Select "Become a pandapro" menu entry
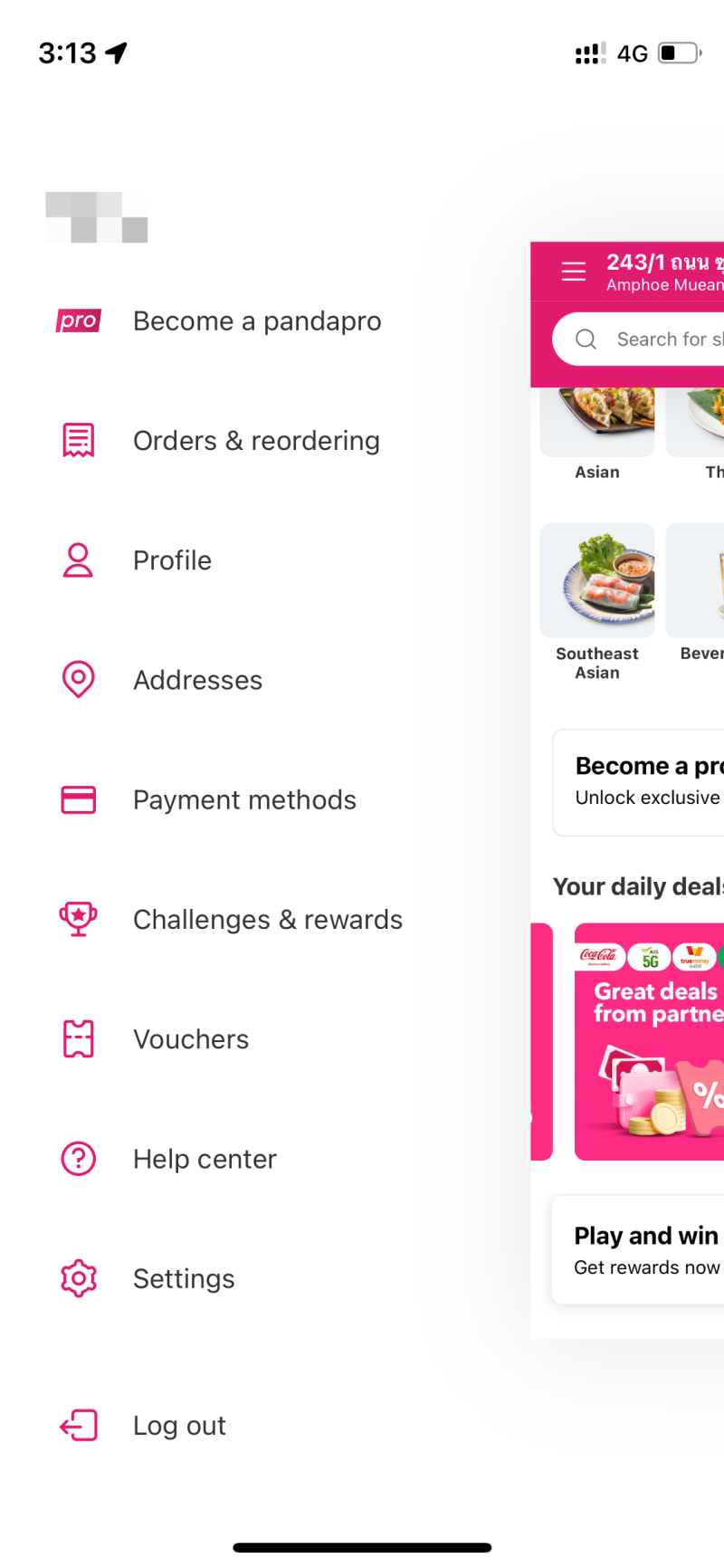This screenshot has width=724, height=1568. 257,320
